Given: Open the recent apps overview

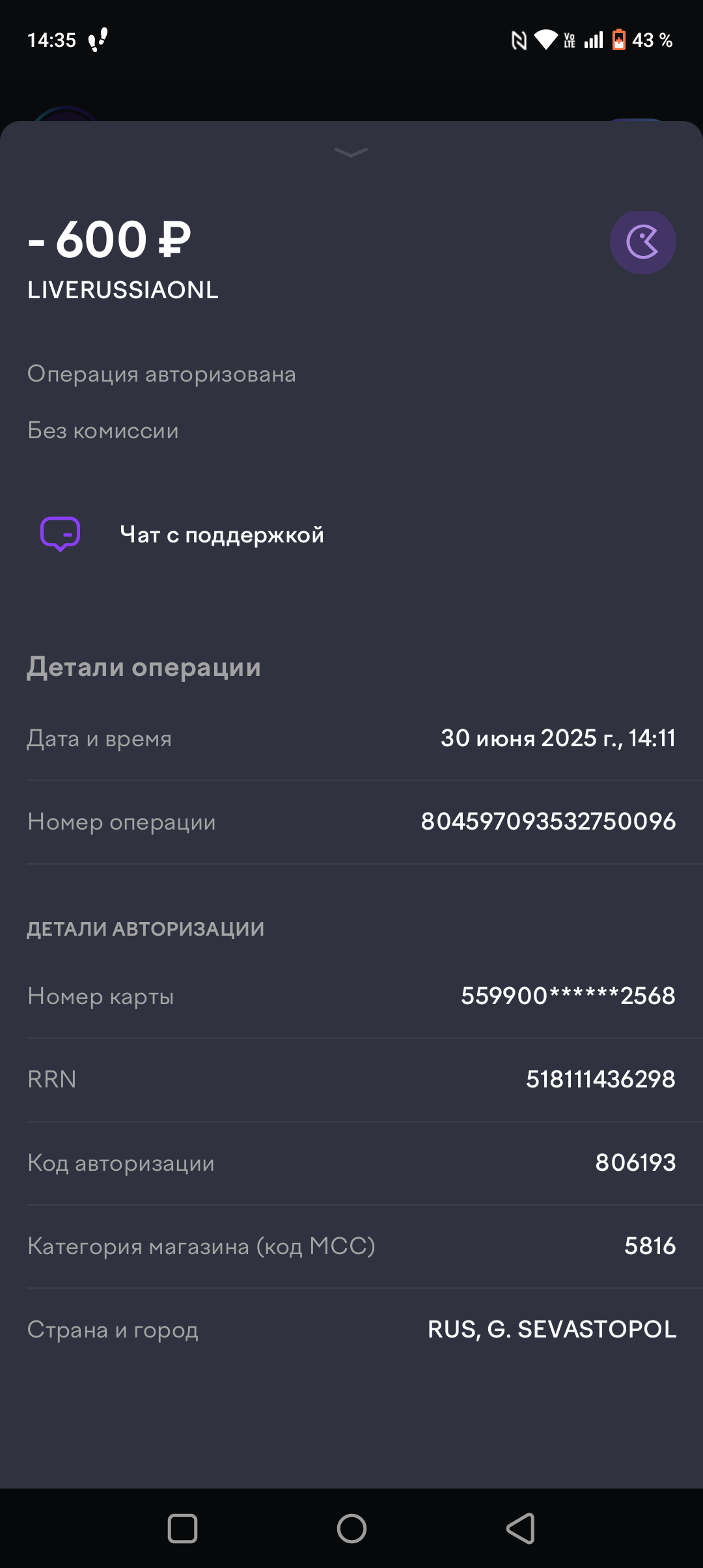Looking at the screenshot, I should 182,1528.
